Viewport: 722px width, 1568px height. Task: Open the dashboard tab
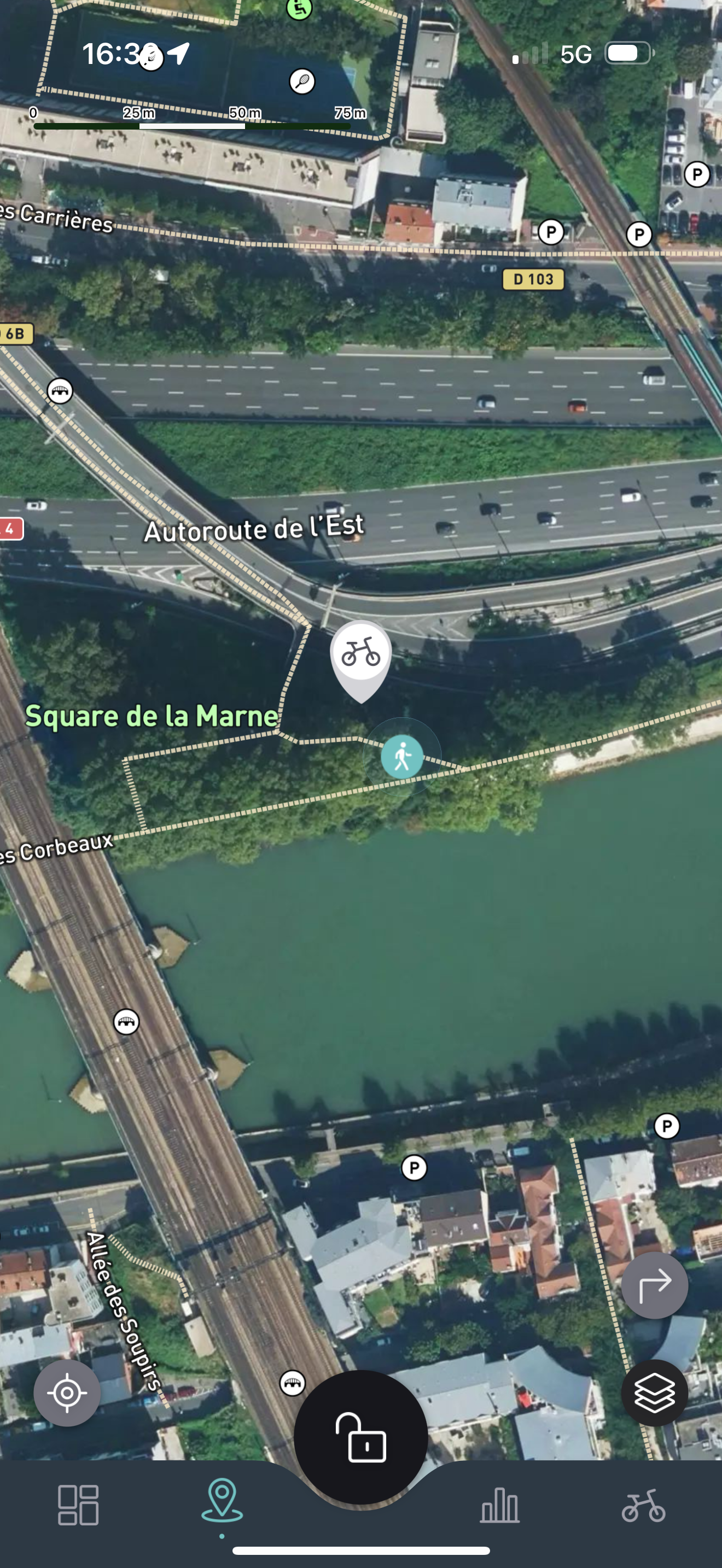(78, 1505)
